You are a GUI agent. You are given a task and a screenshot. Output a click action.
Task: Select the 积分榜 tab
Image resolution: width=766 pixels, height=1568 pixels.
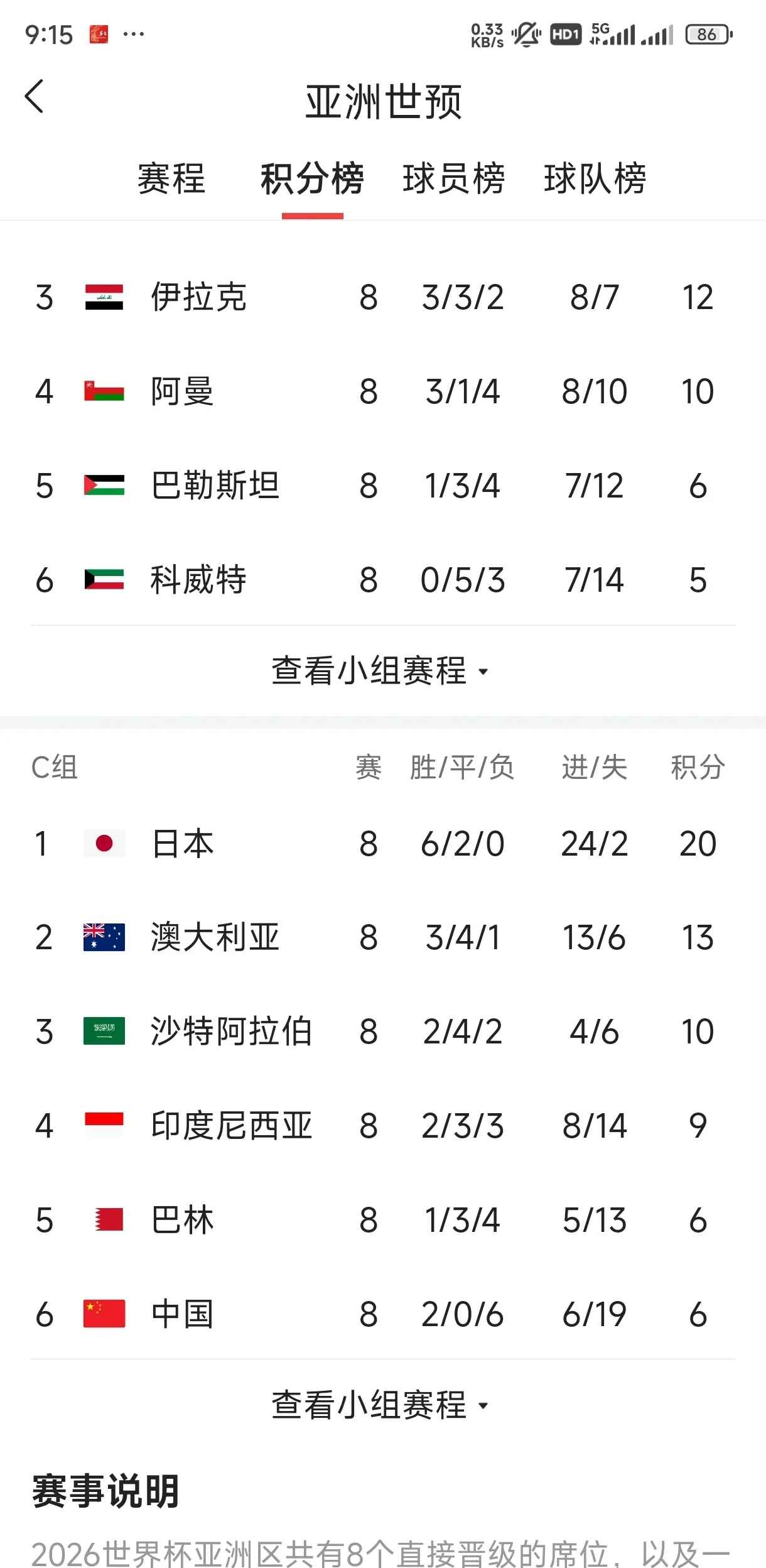312,178
